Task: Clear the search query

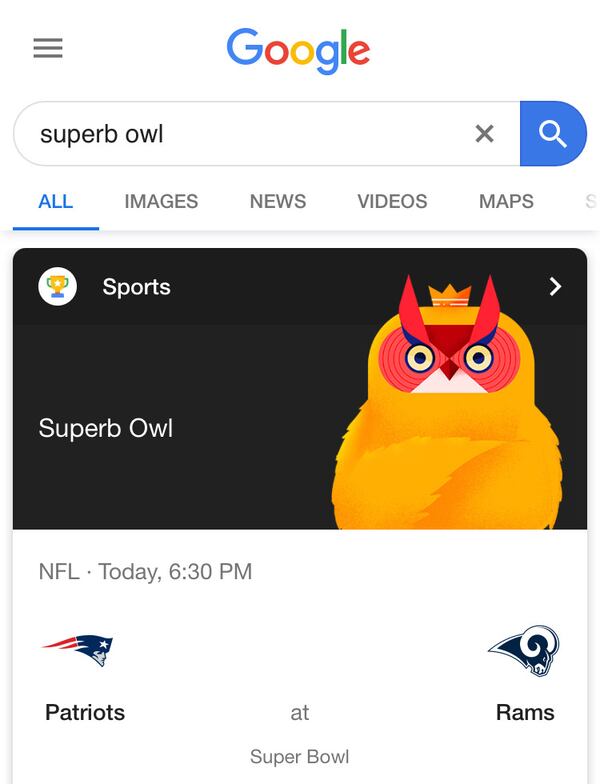Action: [484, 134]
